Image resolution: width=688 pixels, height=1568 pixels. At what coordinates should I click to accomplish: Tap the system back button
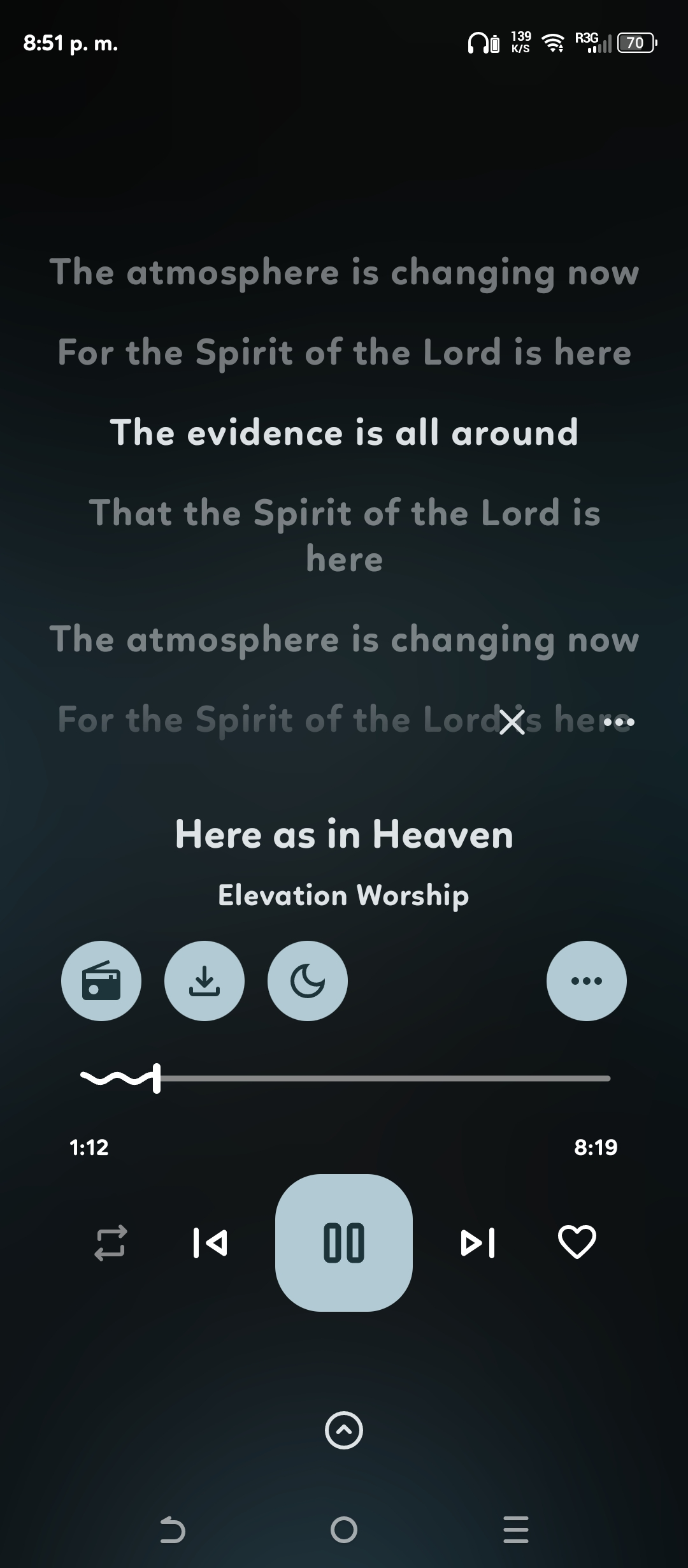coord(172,1529)
